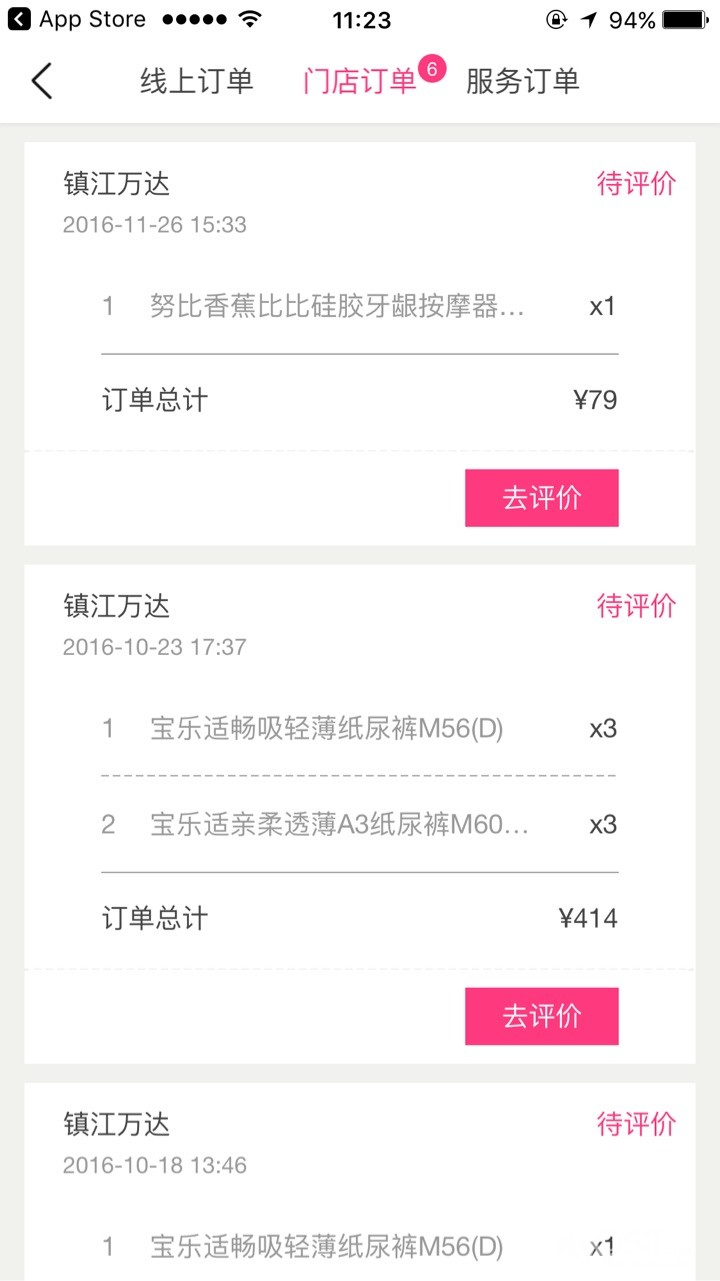Go back using the top-left arrow

(41, 81)
